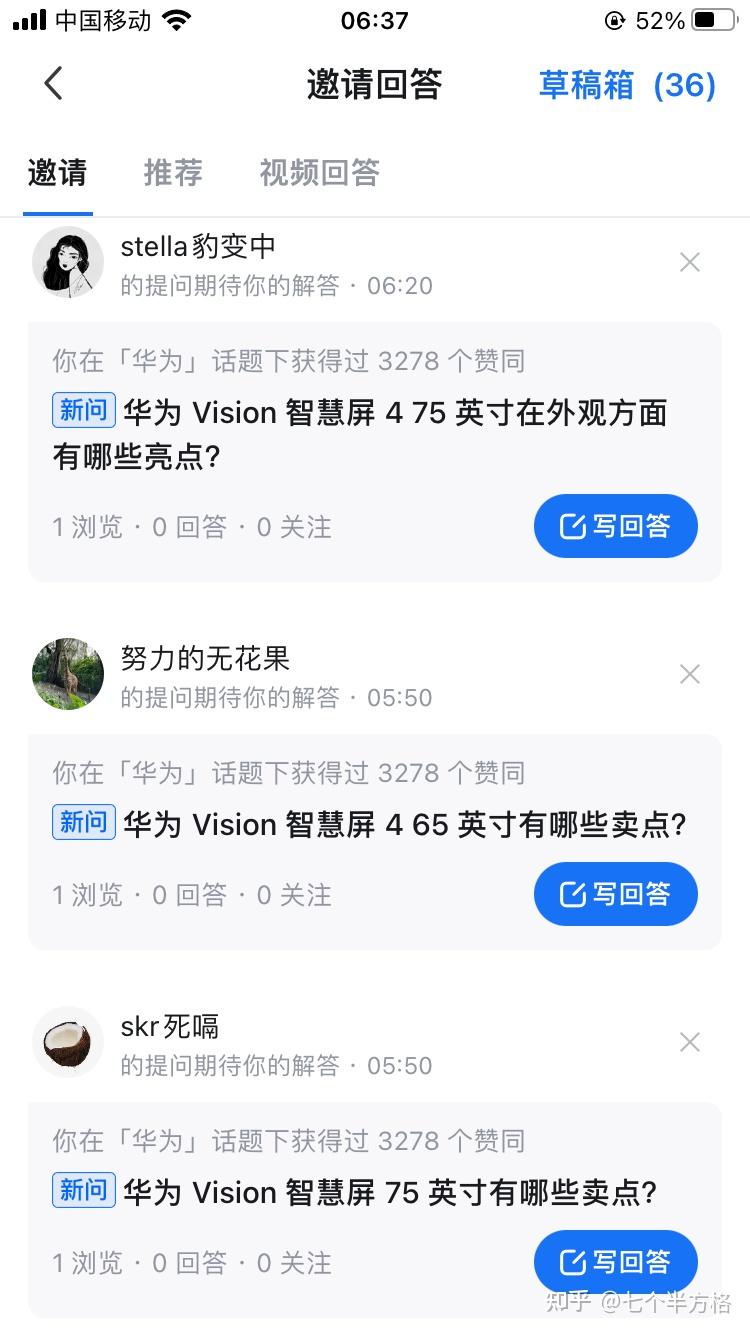Open the 华为 Vision 智慧屏 4 75 英寸外观 question
Screen dimensions: 750x1334
(x=380, y=434)
